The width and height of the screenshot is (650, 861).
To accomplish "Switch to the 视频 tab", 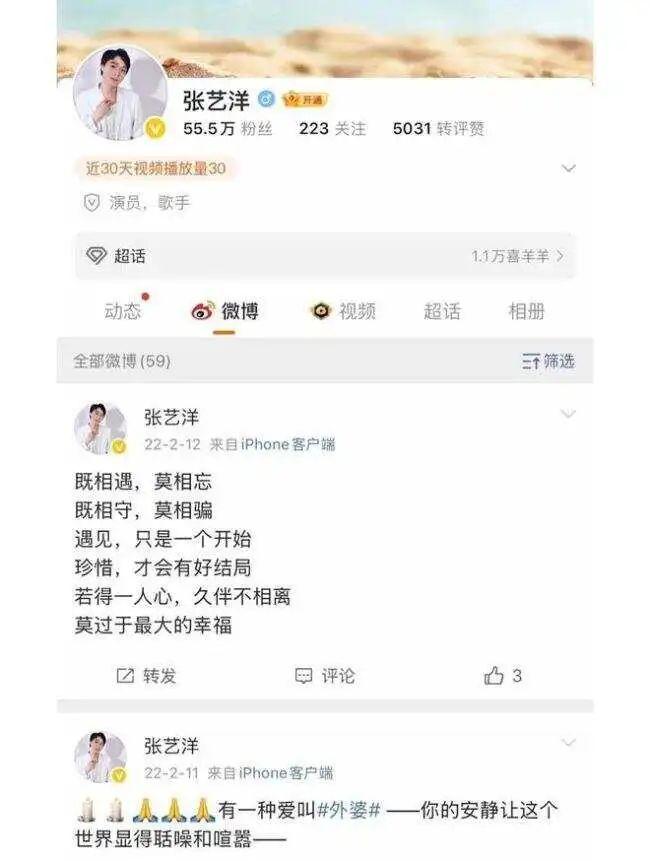I will point(343,311).
